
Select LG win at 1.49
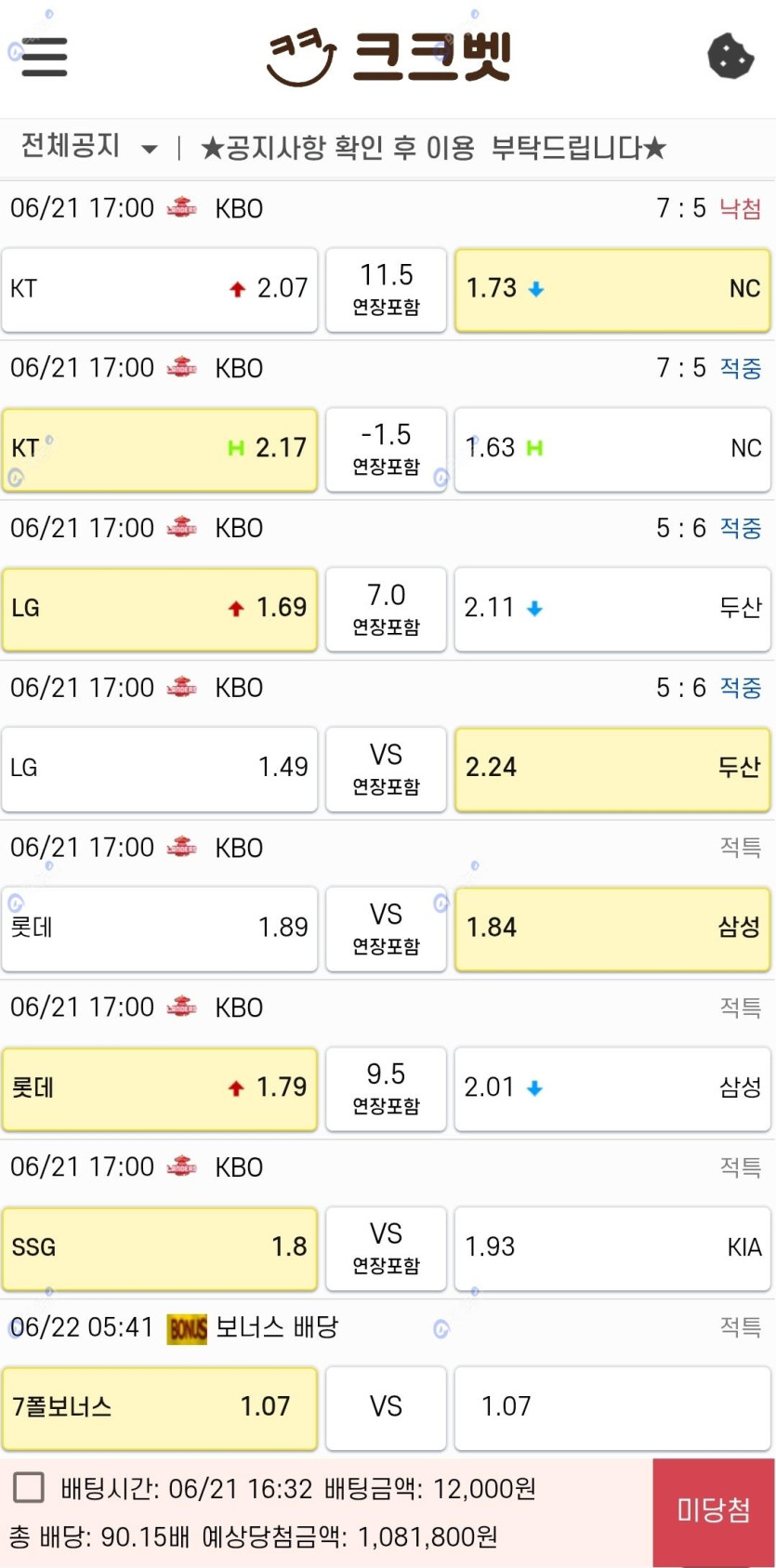160,769
